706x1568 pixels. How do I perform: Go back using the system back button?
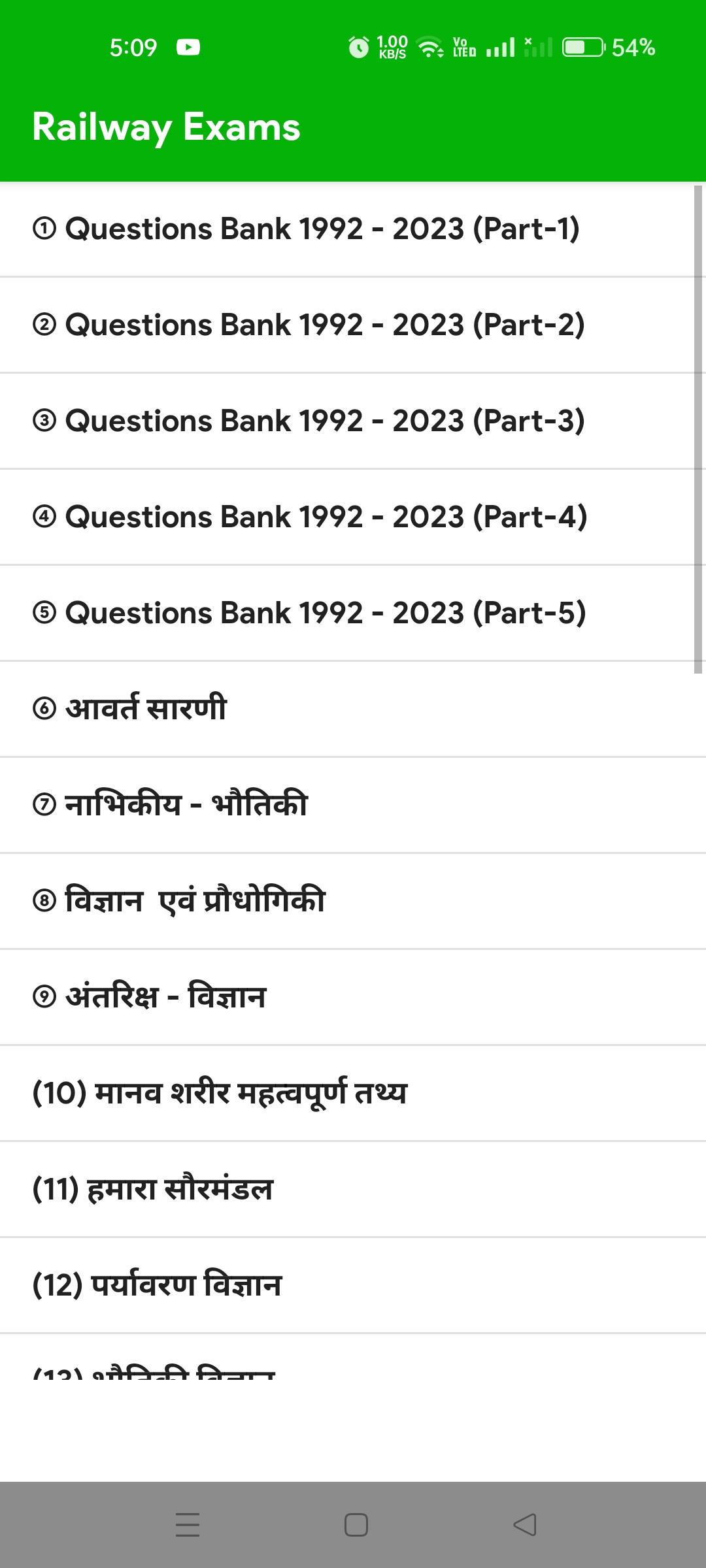point(525,1525)
